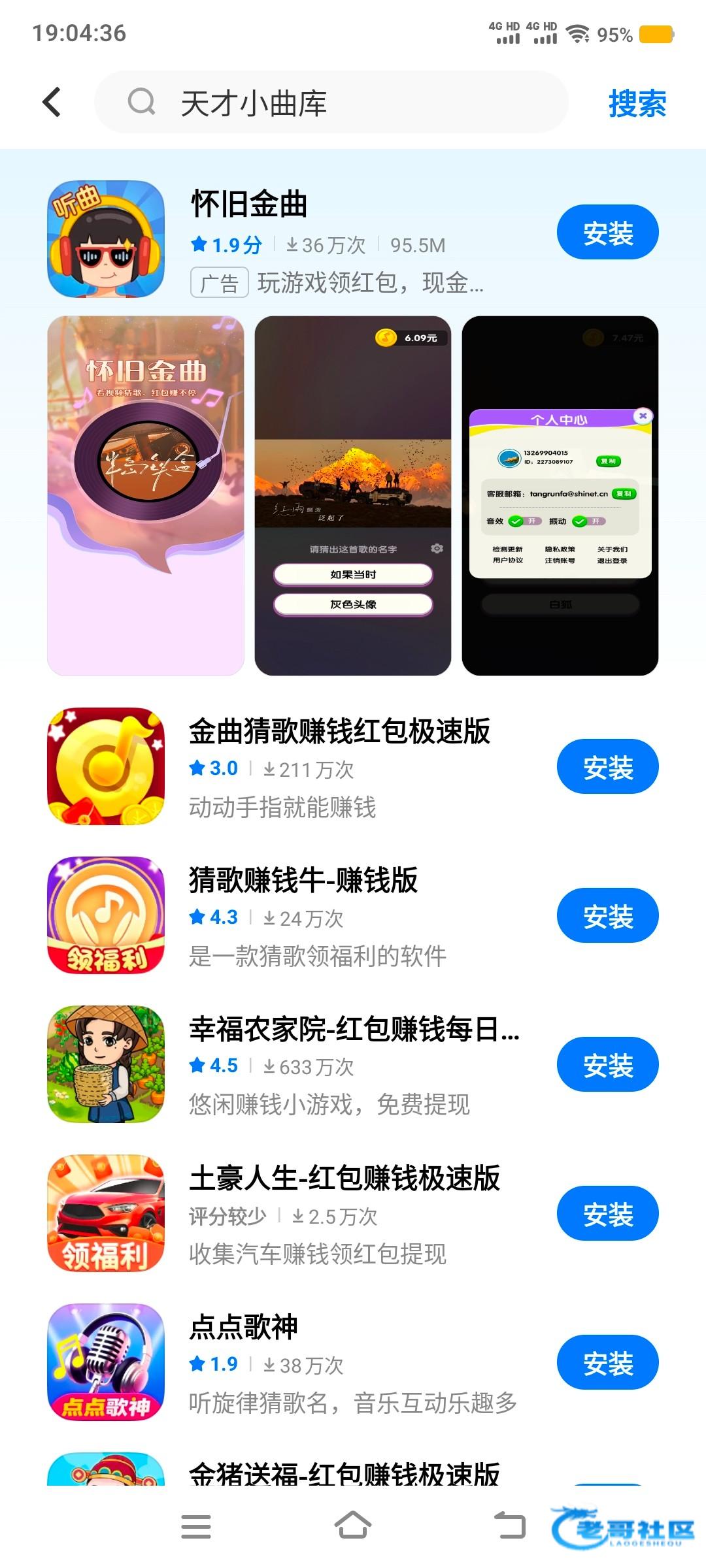The height and width of the screenshot is (1568, 706).
Task: Install 点点歌神 app
Action: (607, 1363)
